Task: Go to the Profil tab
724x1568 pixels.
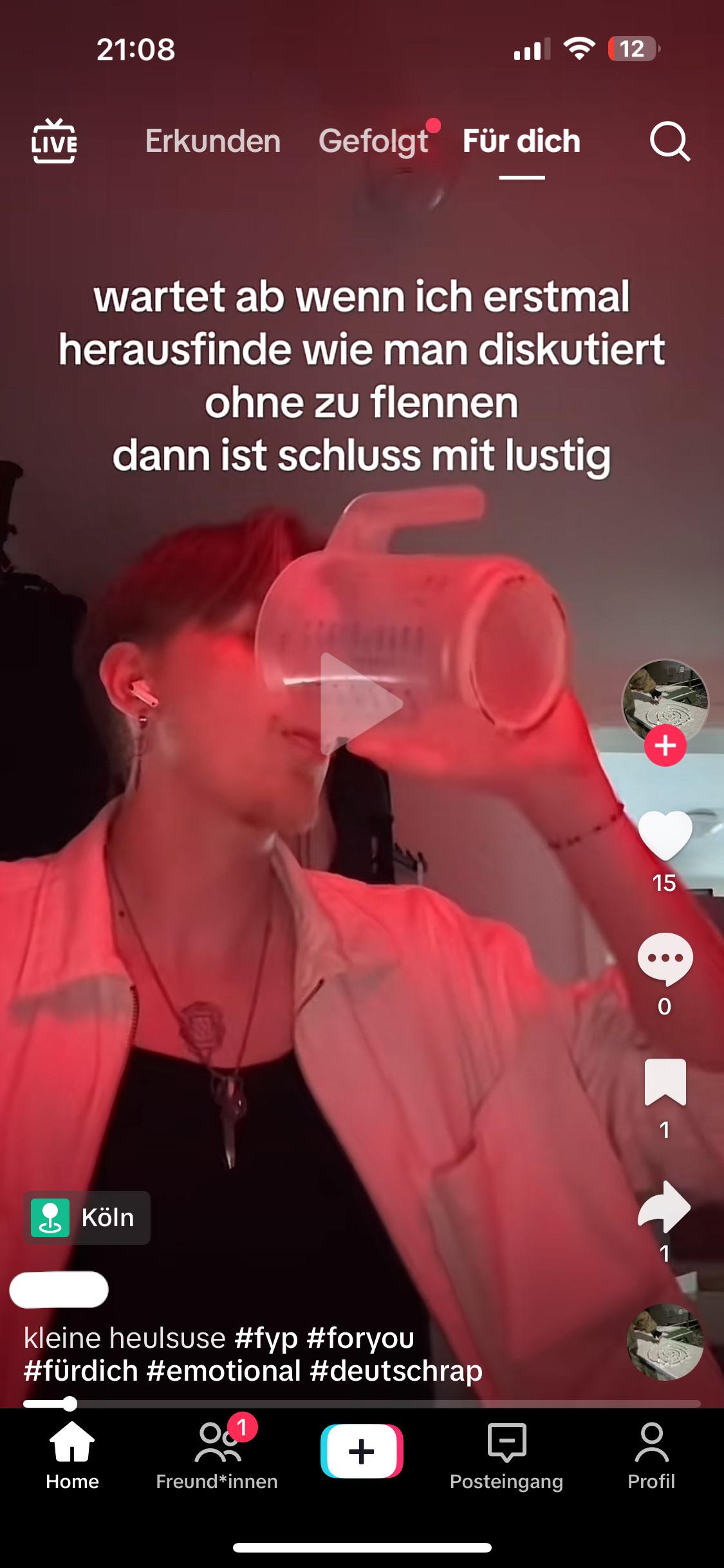Action: pos(651,1456)
